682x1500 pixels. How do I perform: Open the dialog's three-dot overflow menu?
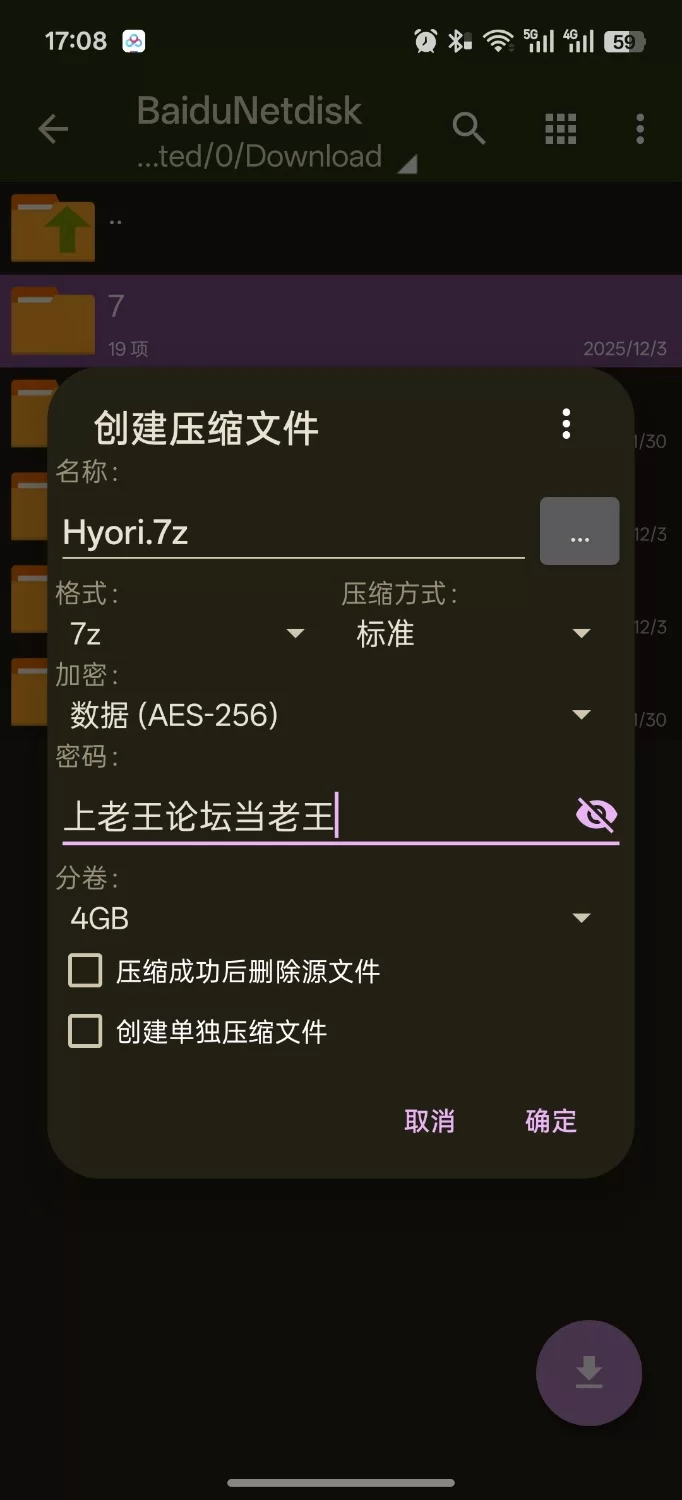(566, 424)
